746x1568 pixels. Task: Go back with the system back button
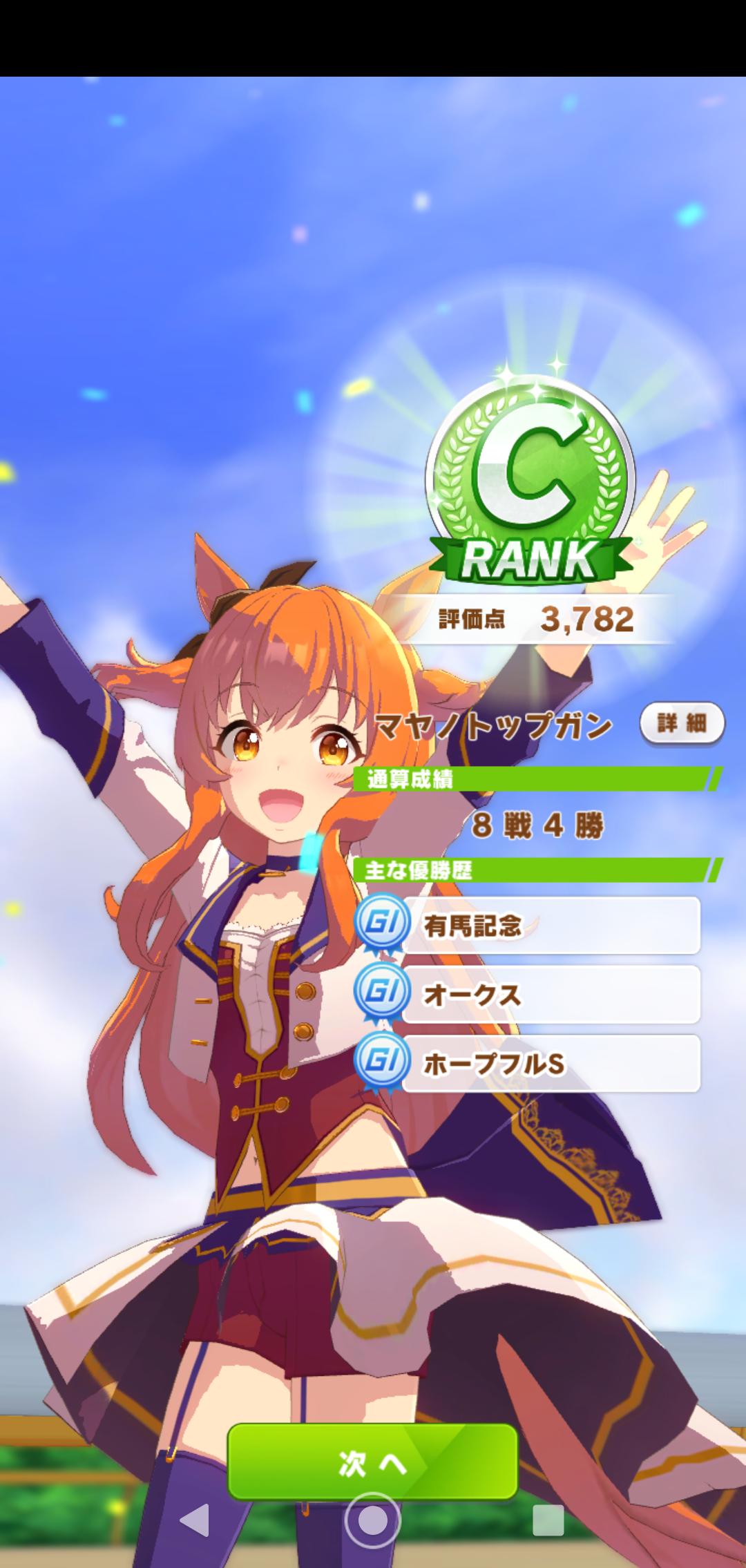[194, 1520]
